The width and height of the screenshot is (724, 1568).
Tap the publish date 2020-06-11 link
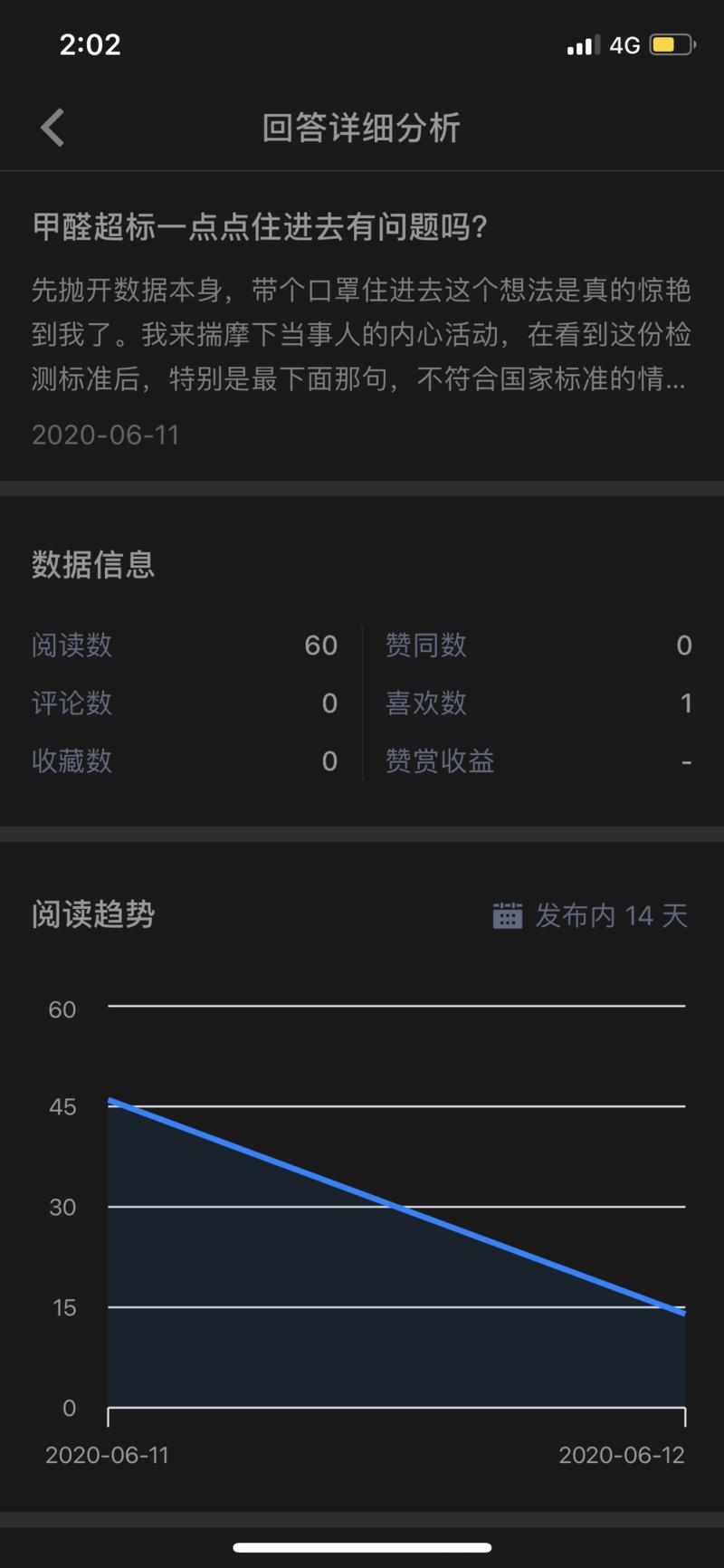[x=106, y=435]
